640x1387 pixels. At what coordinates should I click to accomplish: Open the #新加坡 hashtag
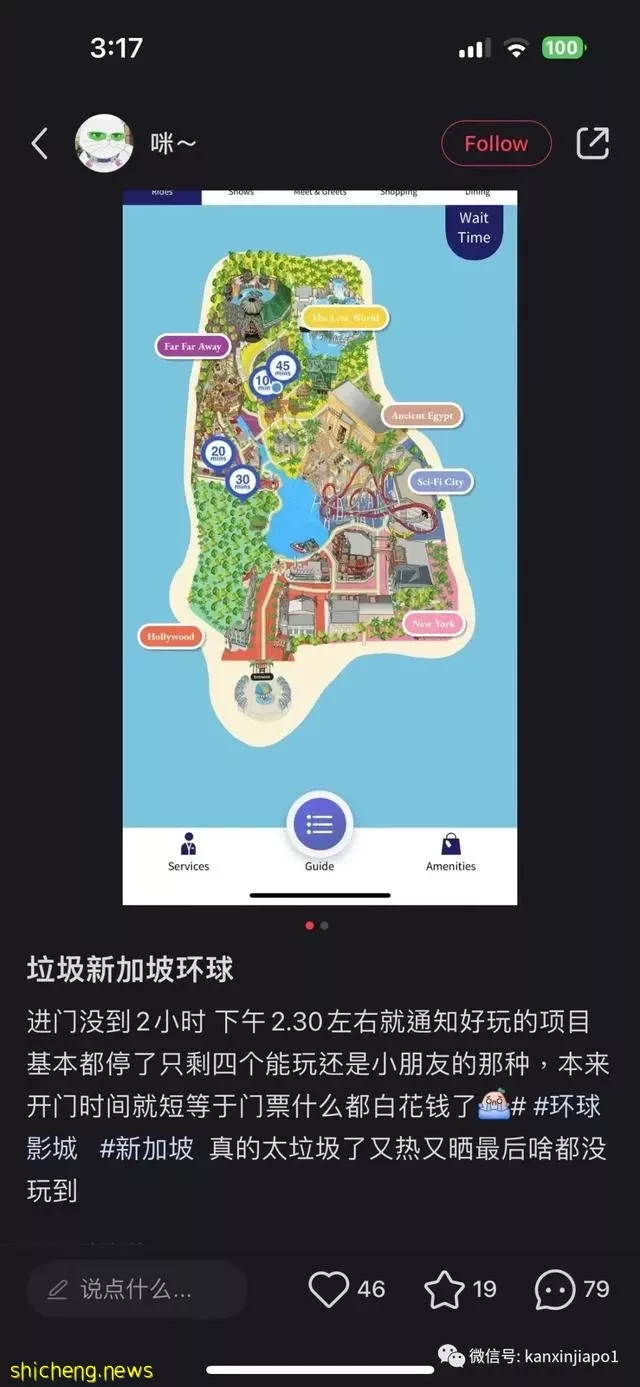(x=146, y=1148)
